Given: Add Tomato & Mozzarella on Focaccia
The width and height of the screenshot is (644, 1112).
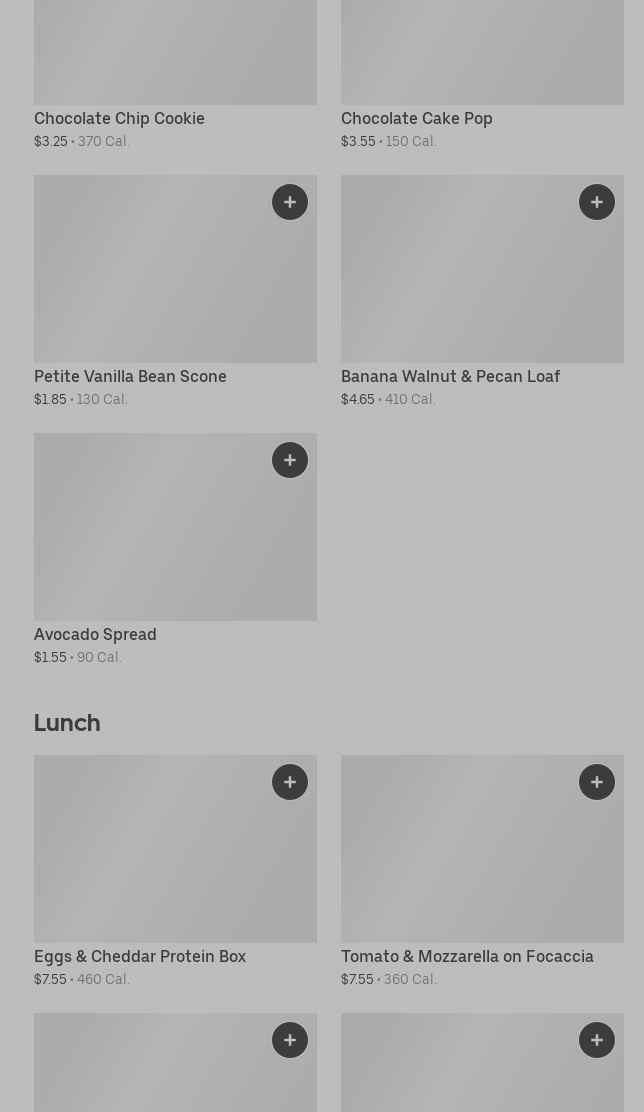Looking at the screenshot, I should point(597,782).
